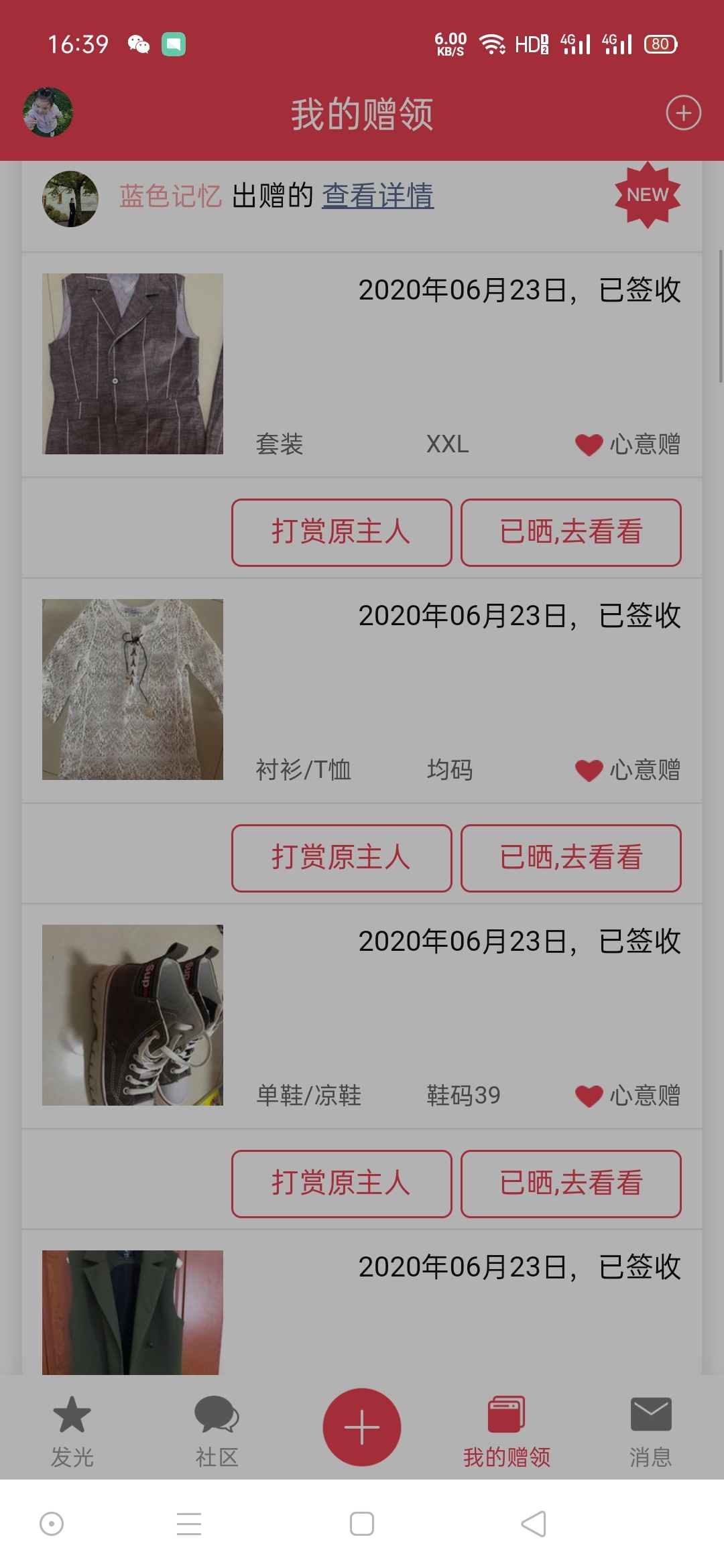This screenshot has width=724, height=1568.
Task: Open the green coat item photo
Action: (133, 1312)
